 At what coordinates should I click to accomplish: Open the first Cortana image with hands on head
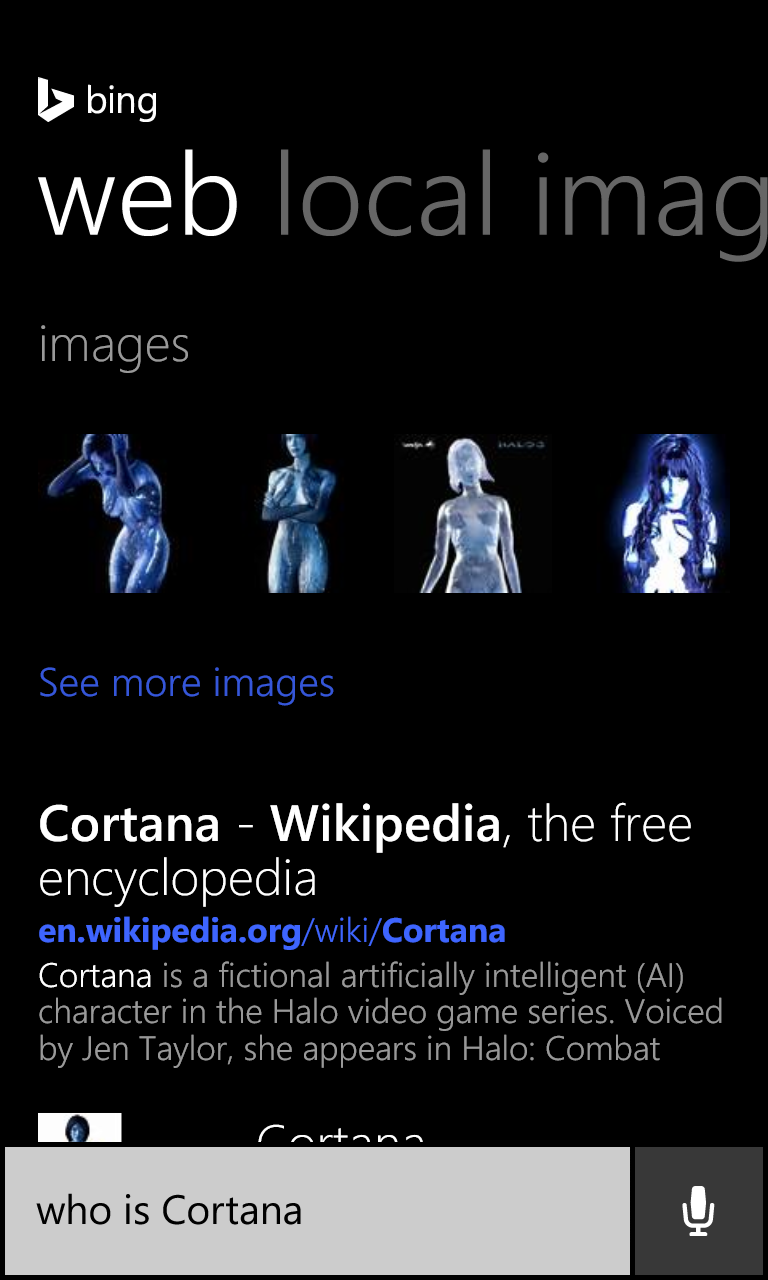[108, 513]
